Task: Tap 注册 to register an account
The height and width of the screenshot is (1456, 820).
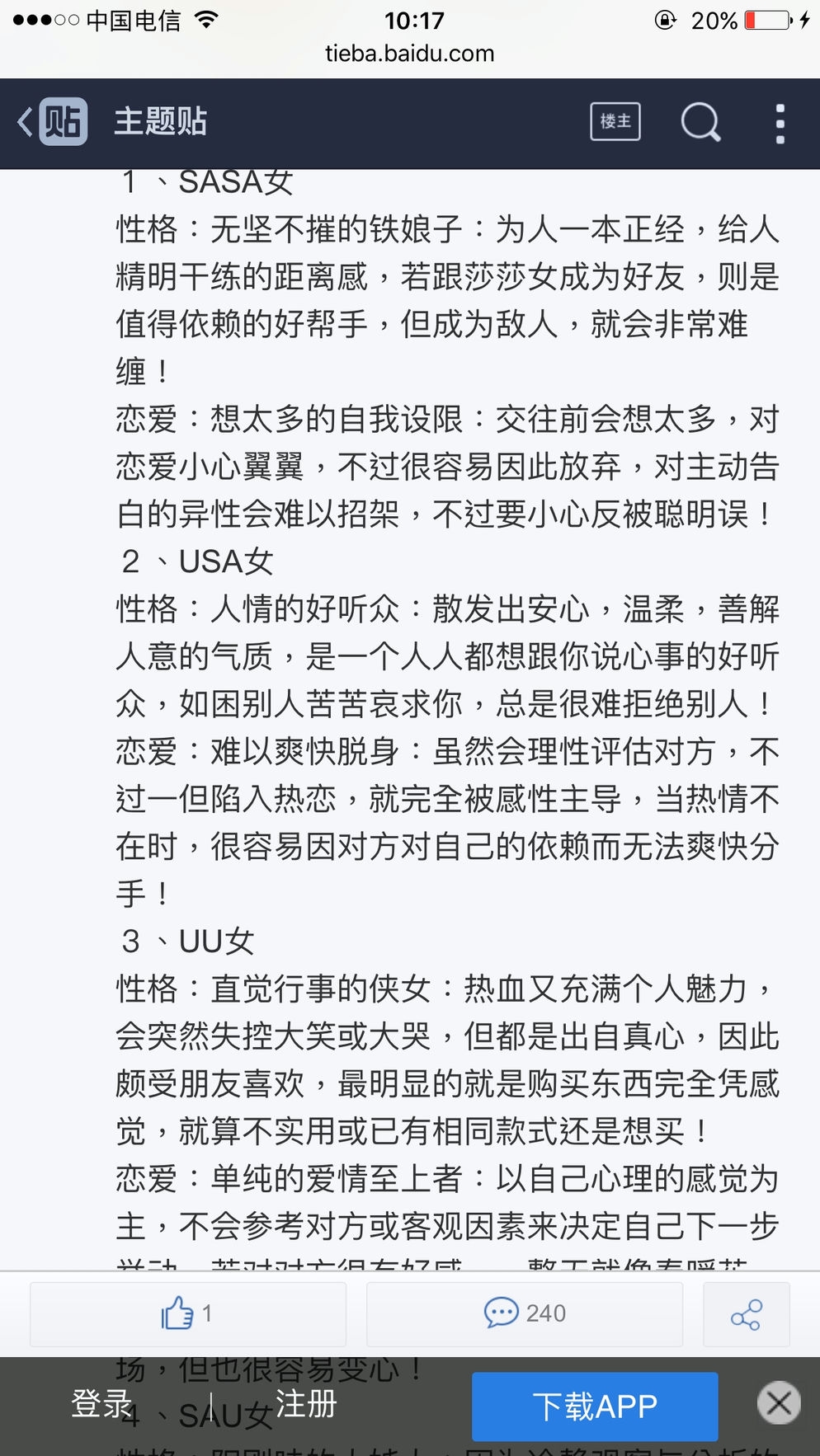Action: tap(306, 1403)
